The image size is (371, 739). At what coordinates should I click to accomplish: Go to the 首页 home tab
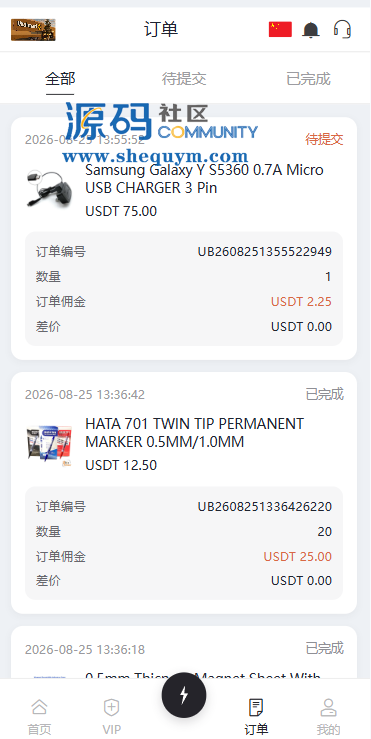tap(39, 716)
